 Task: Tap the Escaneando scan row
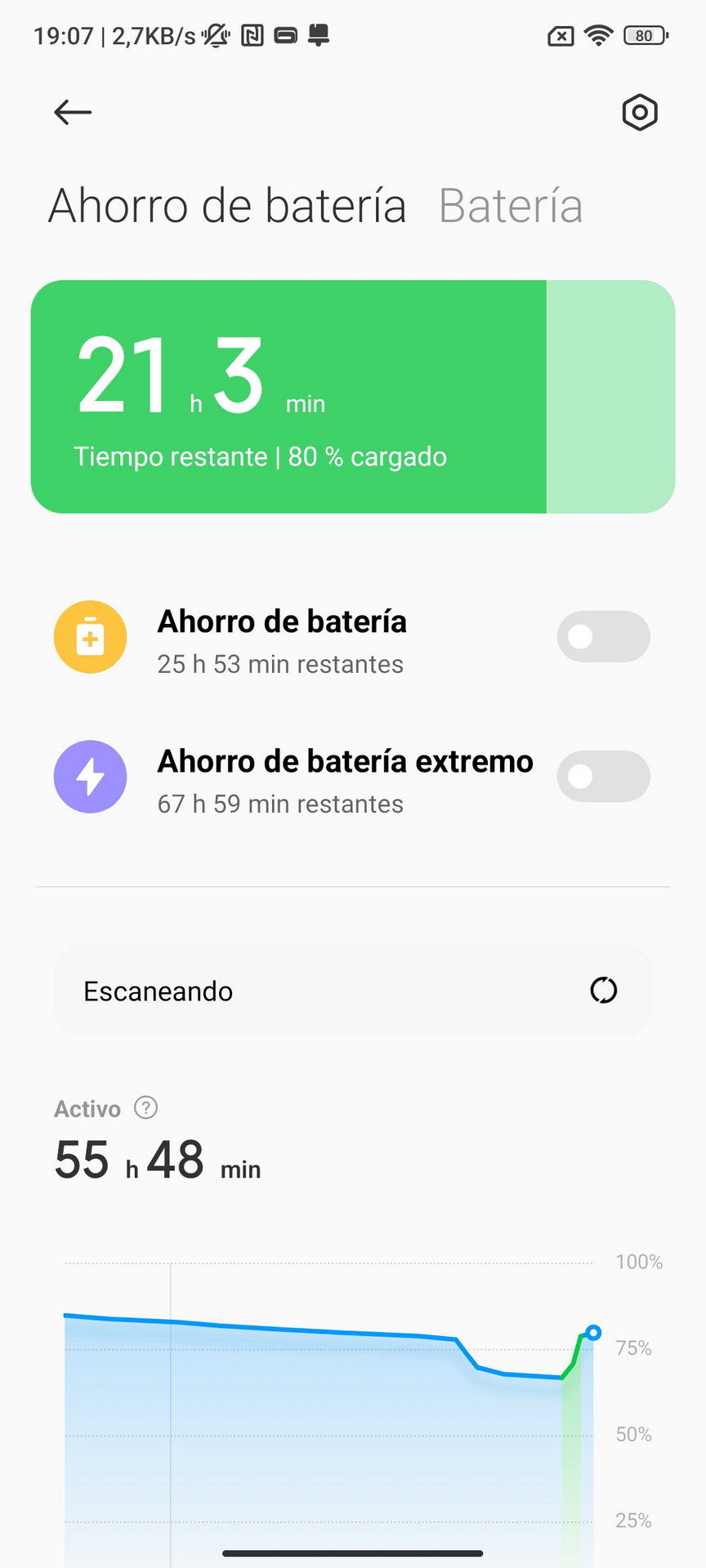point(353,991)
